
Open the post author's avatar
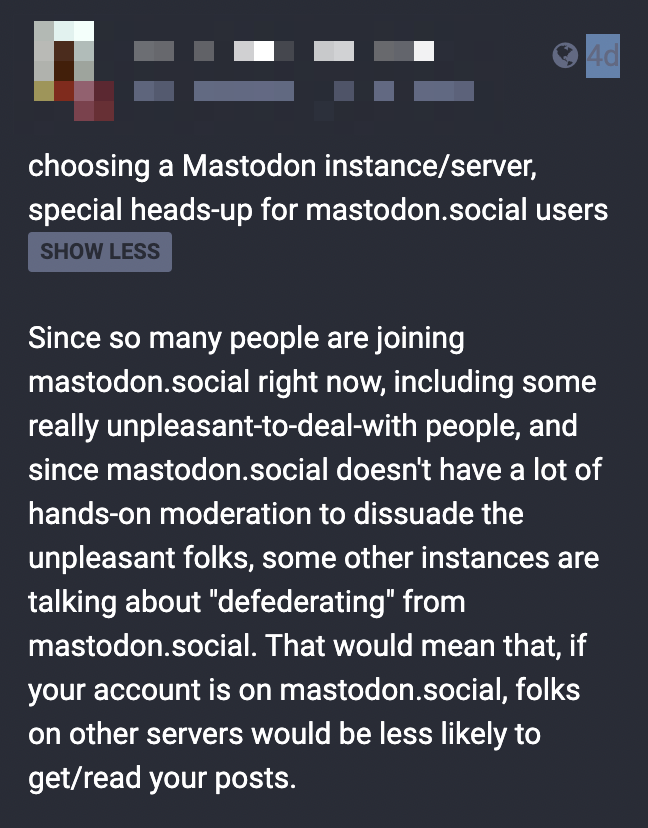pos(74,71)
